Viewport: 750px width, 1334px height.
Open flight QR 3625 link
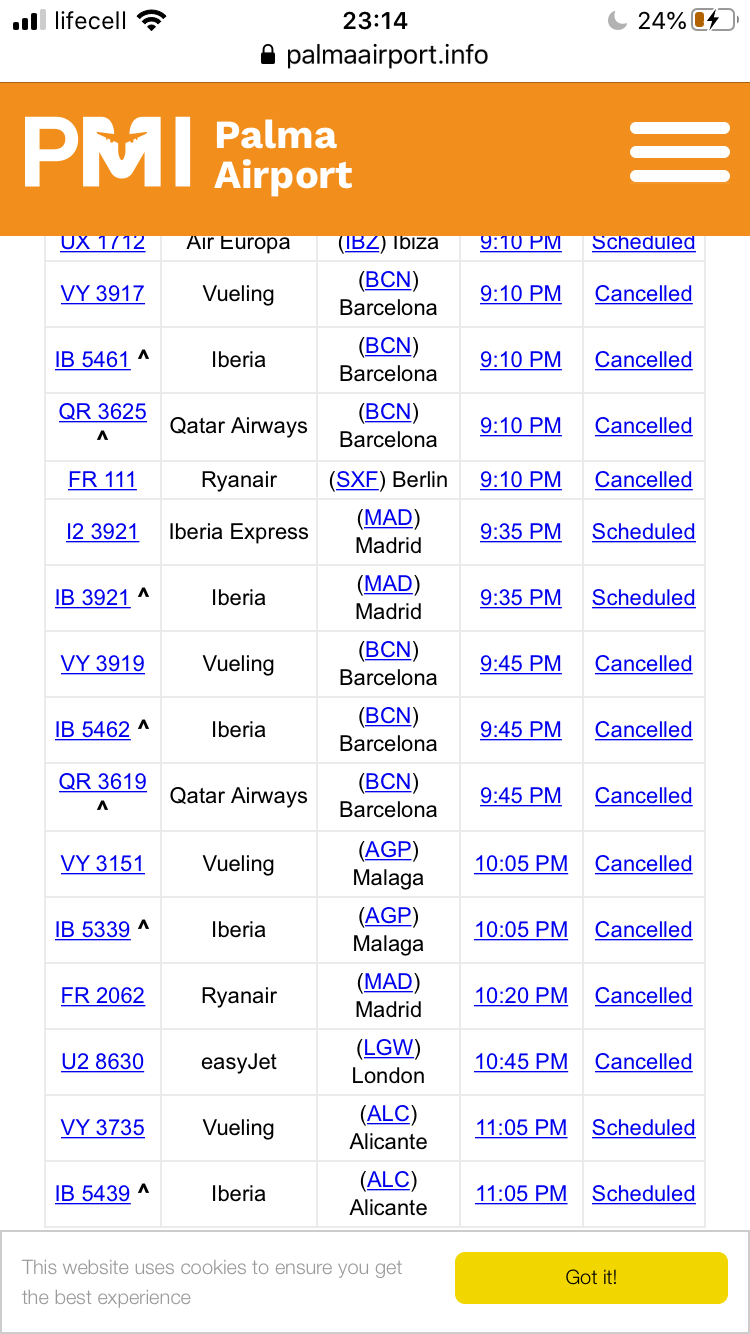tap(103, 412)
